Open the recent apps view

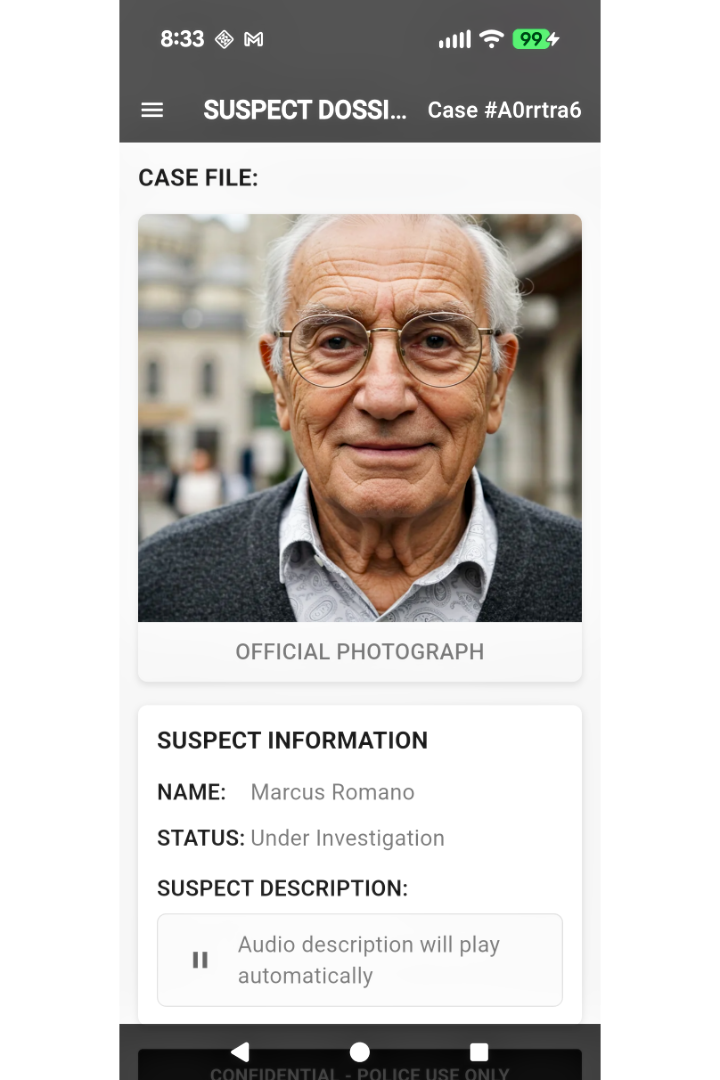coord(479,1052)
